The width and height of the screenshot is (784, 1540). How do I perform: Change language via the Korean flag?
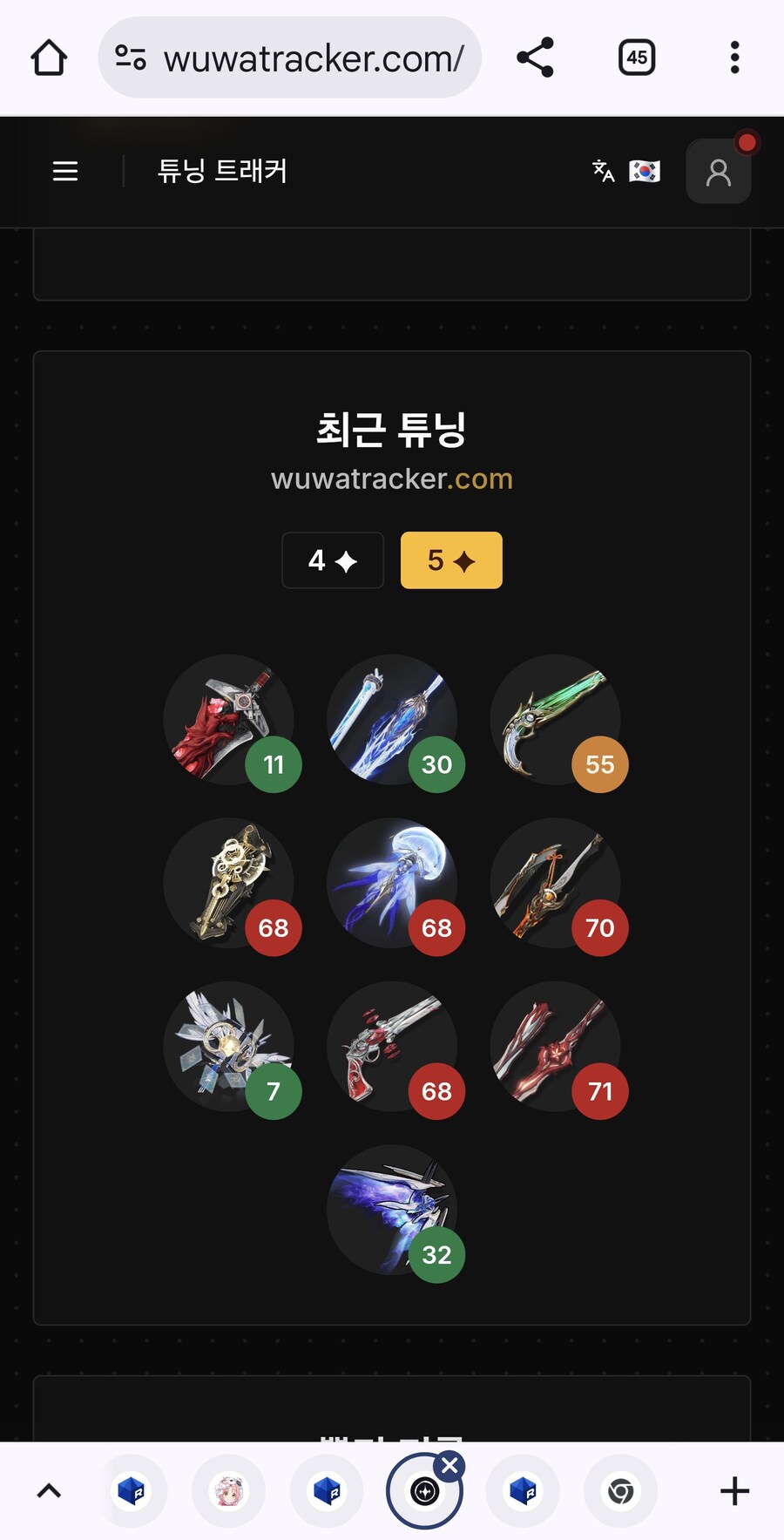tap(644, 171)
